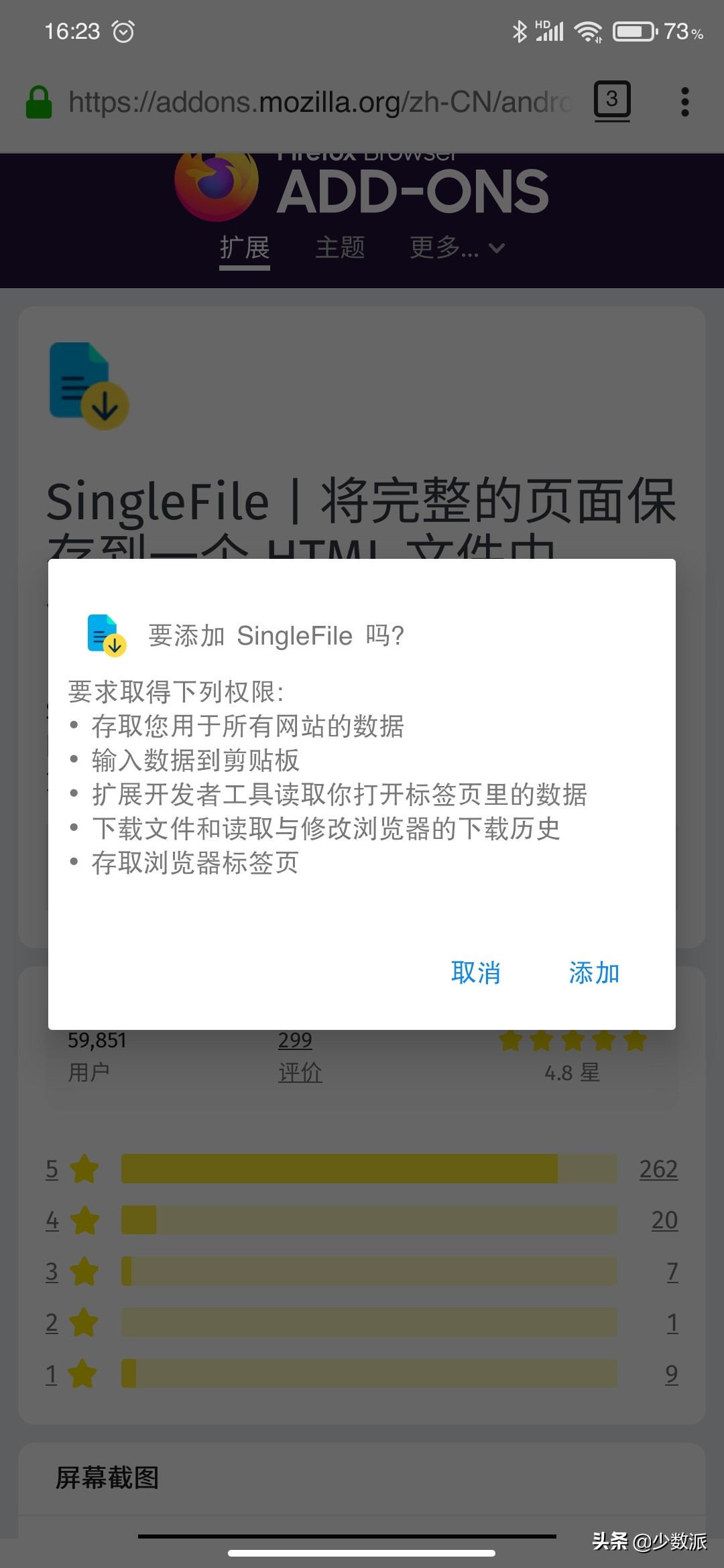Expand the 更多 dropdown menu
The height and width of the screenshot is (1568, 724).
[x=444, y=249]
